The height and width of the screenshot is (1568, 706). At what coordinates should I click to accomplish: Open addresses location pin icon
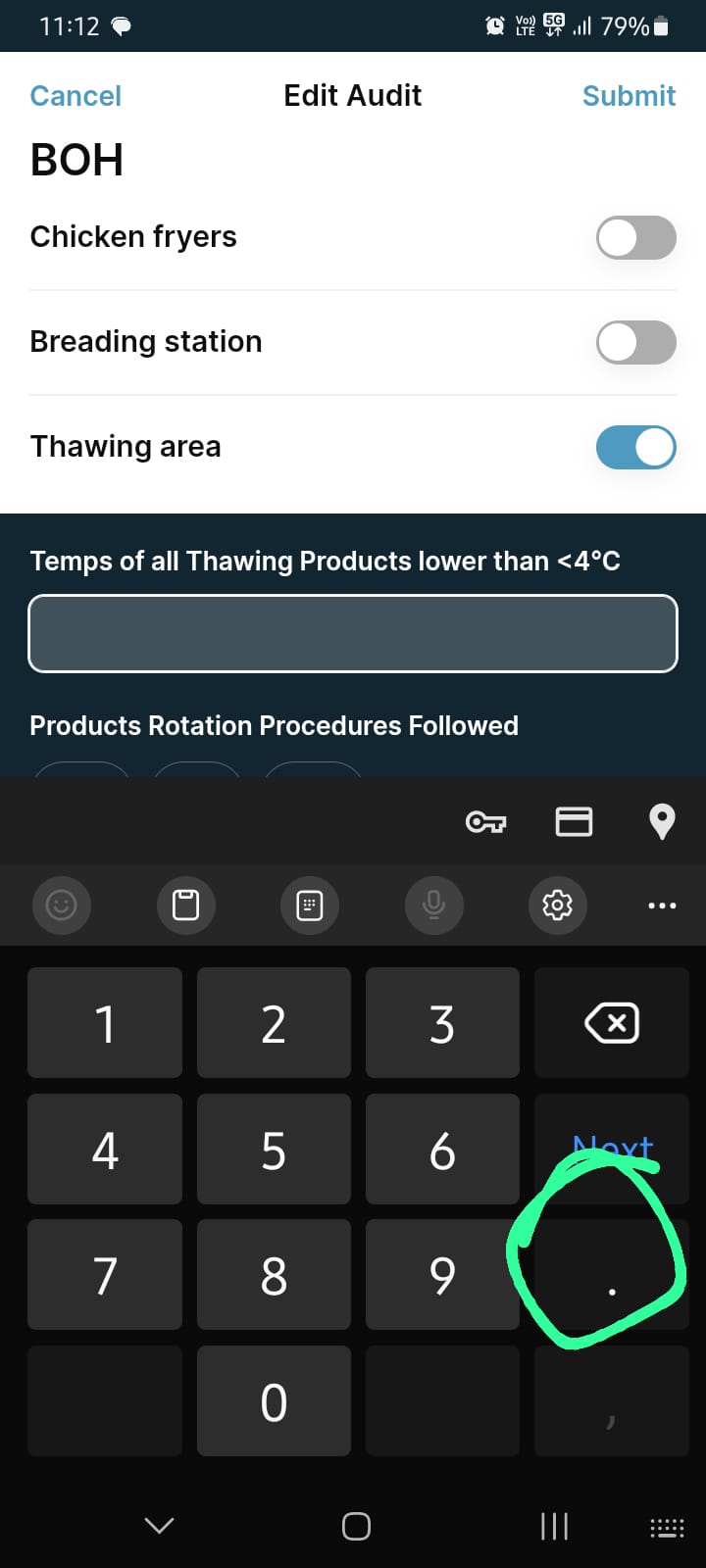(x=662, y=821)
